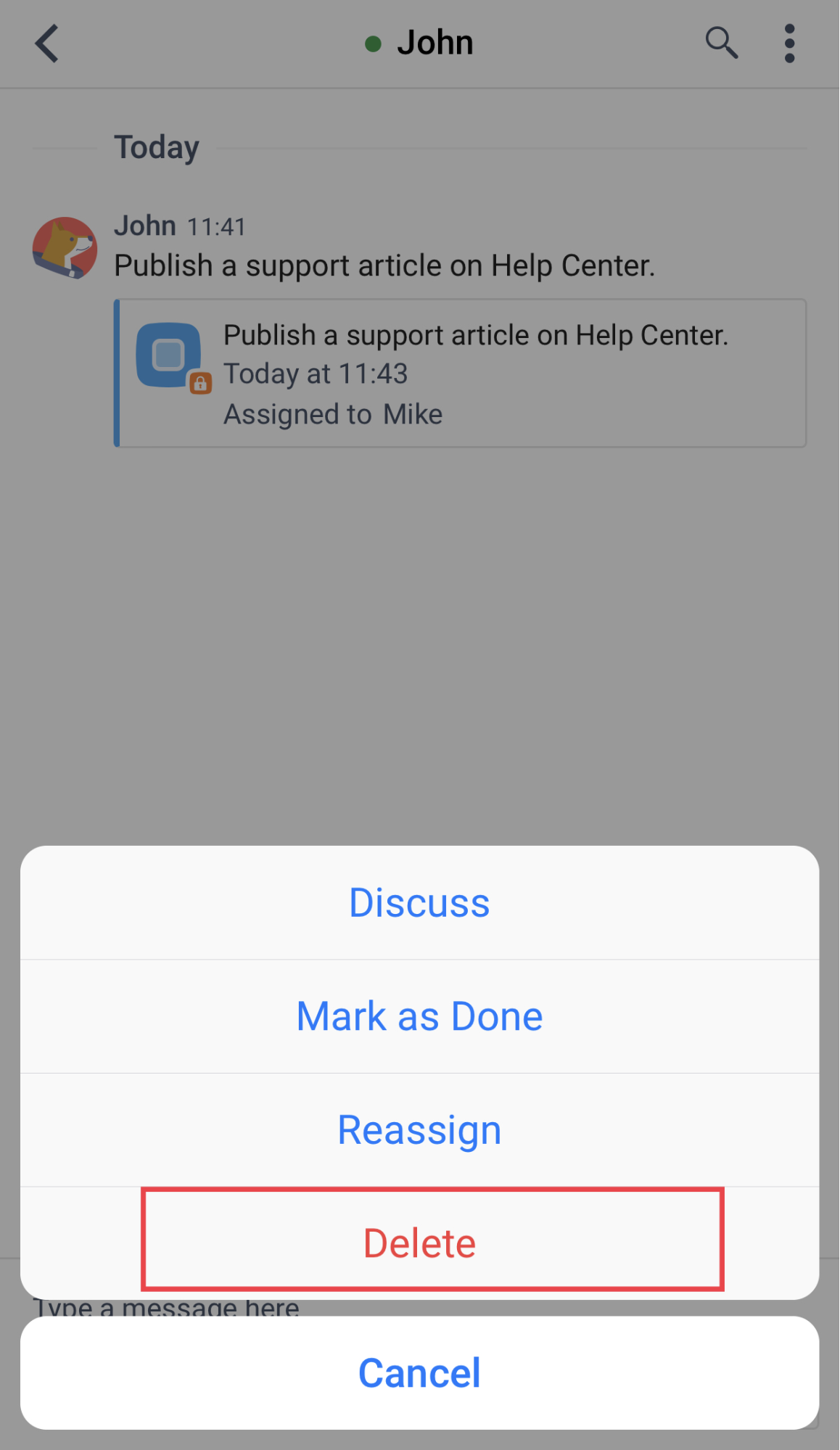Select Reassign option
The height and width of the screenshot is (1450, 840).
pos(419,1130)
